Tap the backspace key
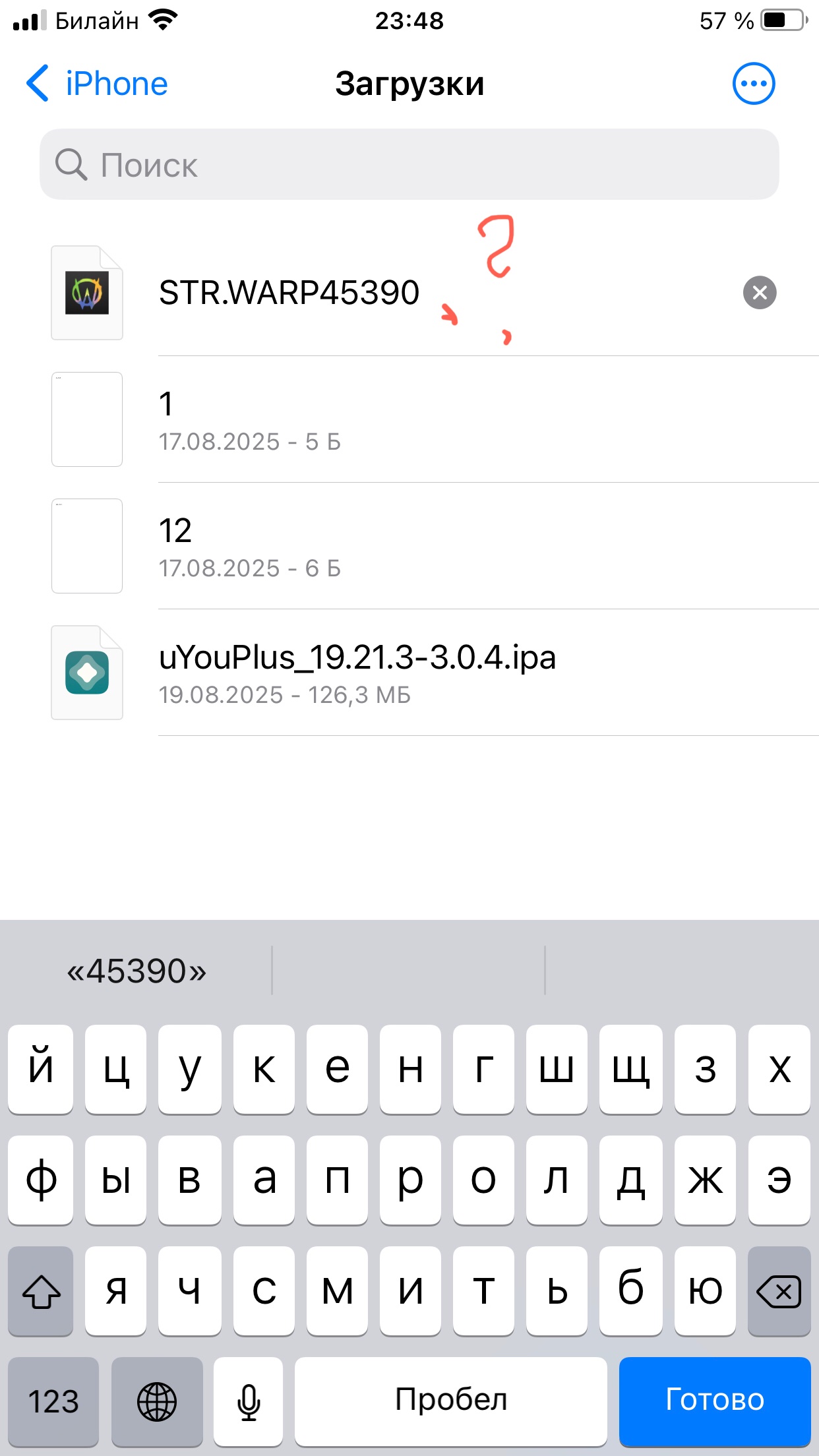The height and width of the screenshot is (1456, 819). coord(779,1290)
